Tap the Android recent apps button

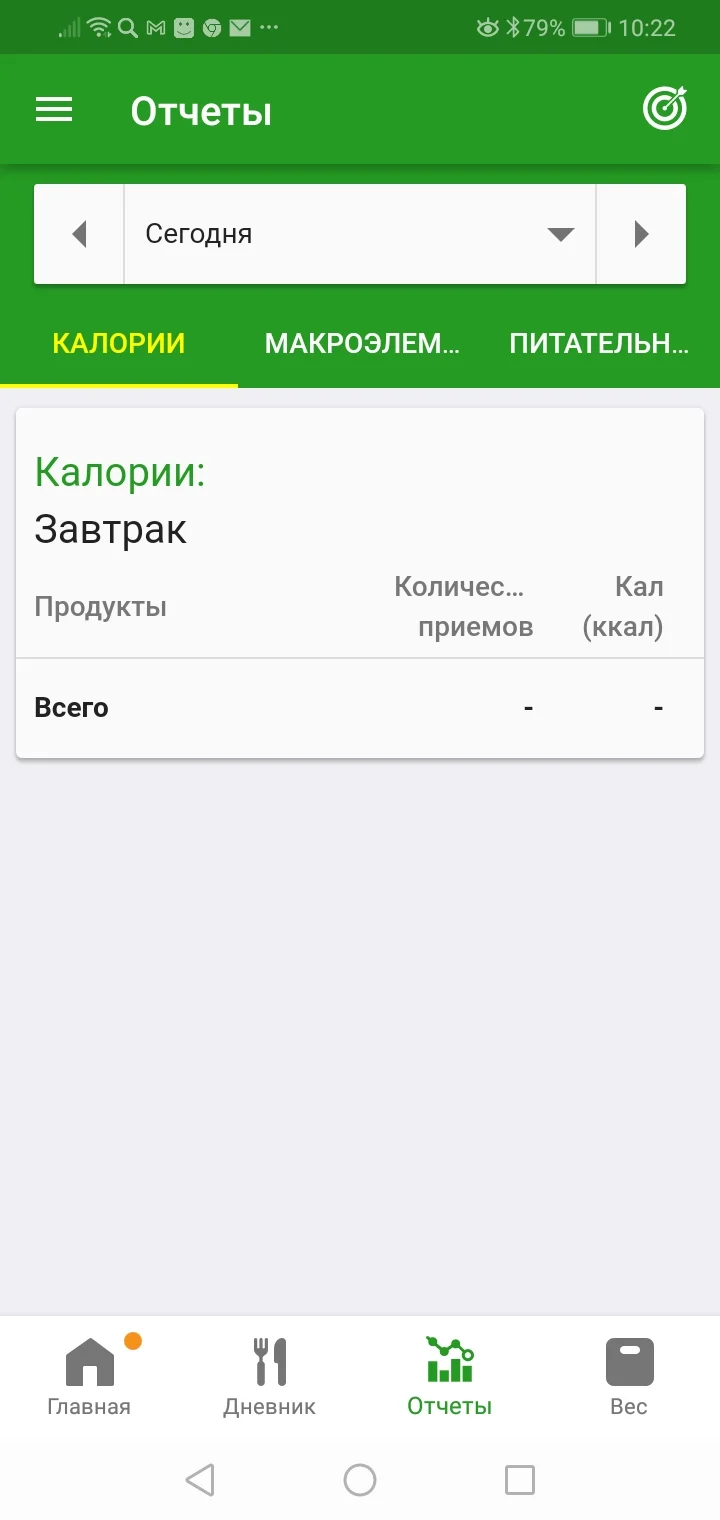(x=519, y=1480)
